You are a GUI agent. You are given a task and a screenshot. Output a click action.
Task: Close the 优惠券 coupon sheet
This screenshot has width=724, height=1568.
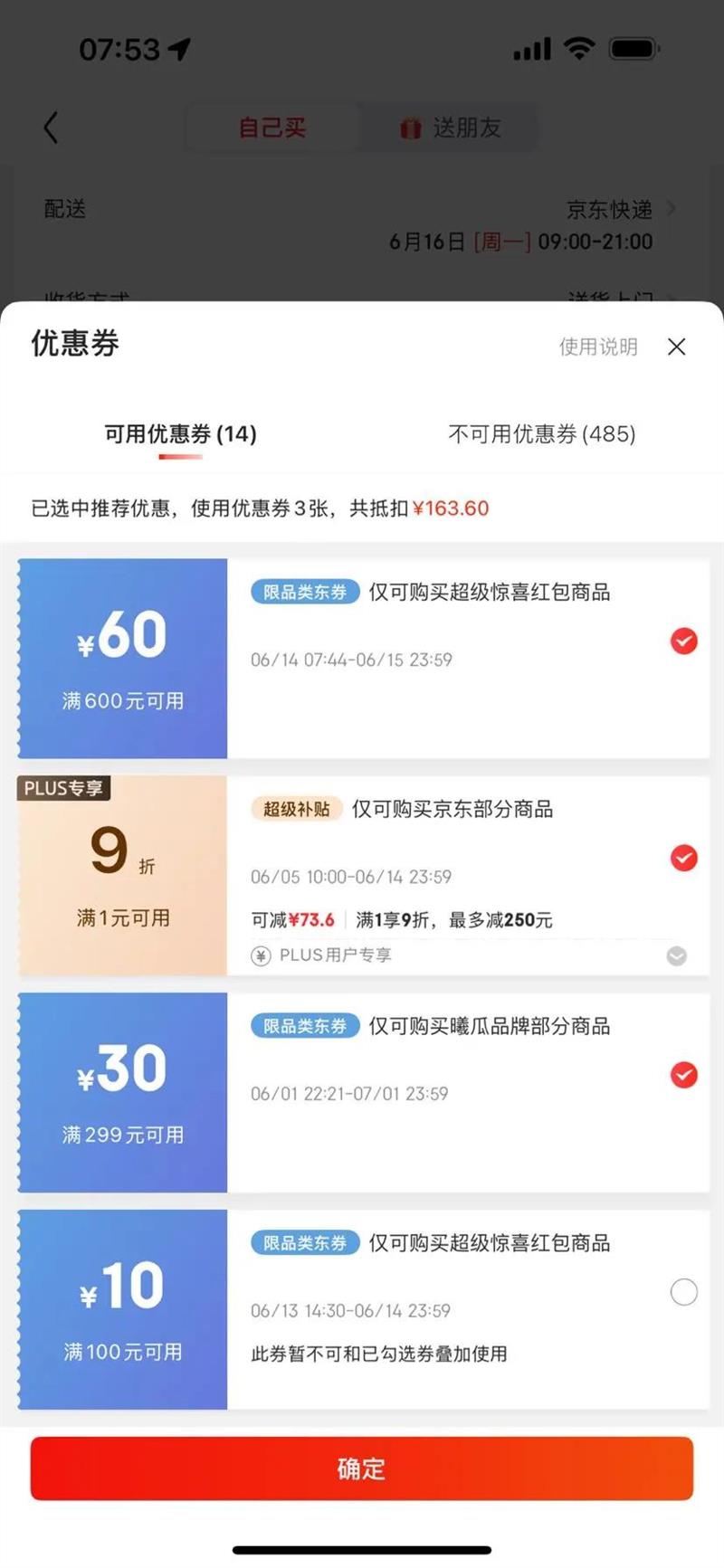click(x=676, y=347)
